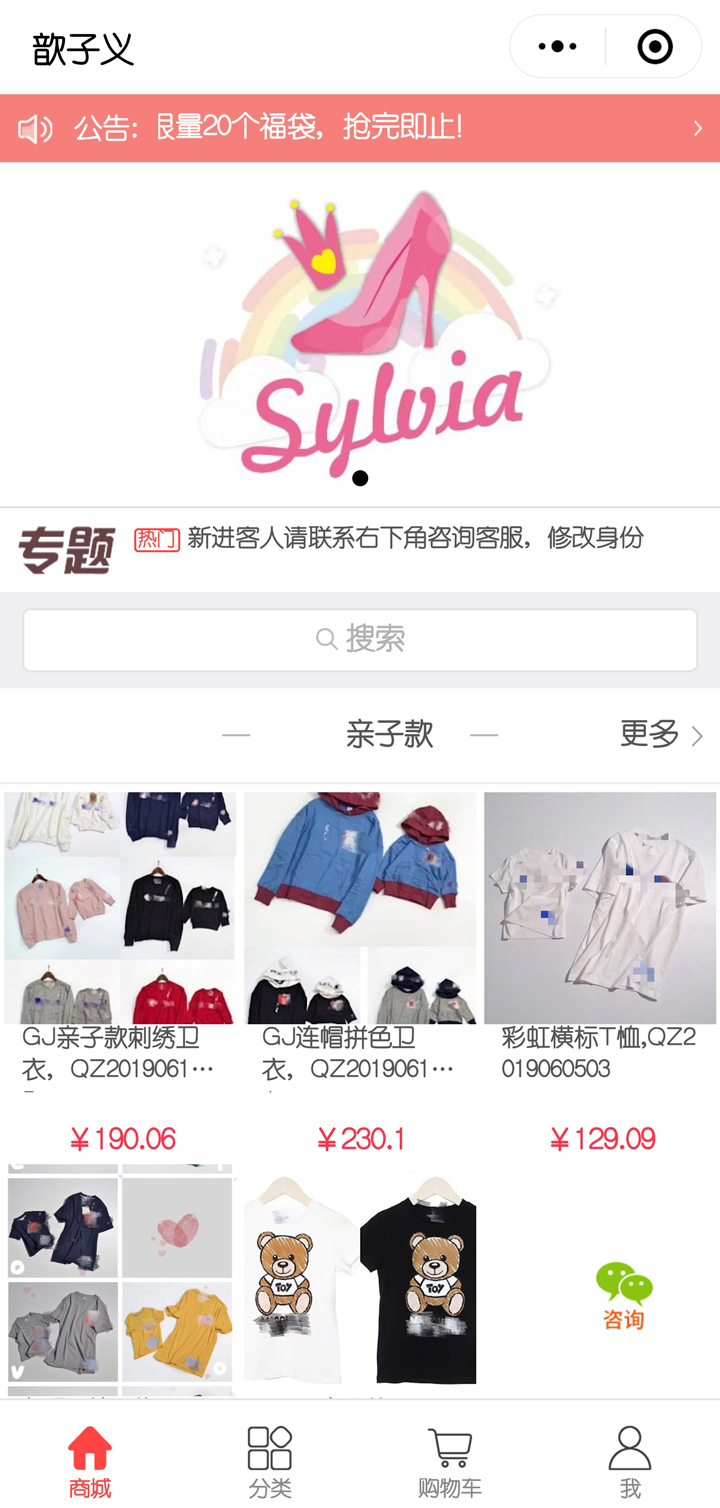Open the 购物车 tab

(x=450, y=1460)
